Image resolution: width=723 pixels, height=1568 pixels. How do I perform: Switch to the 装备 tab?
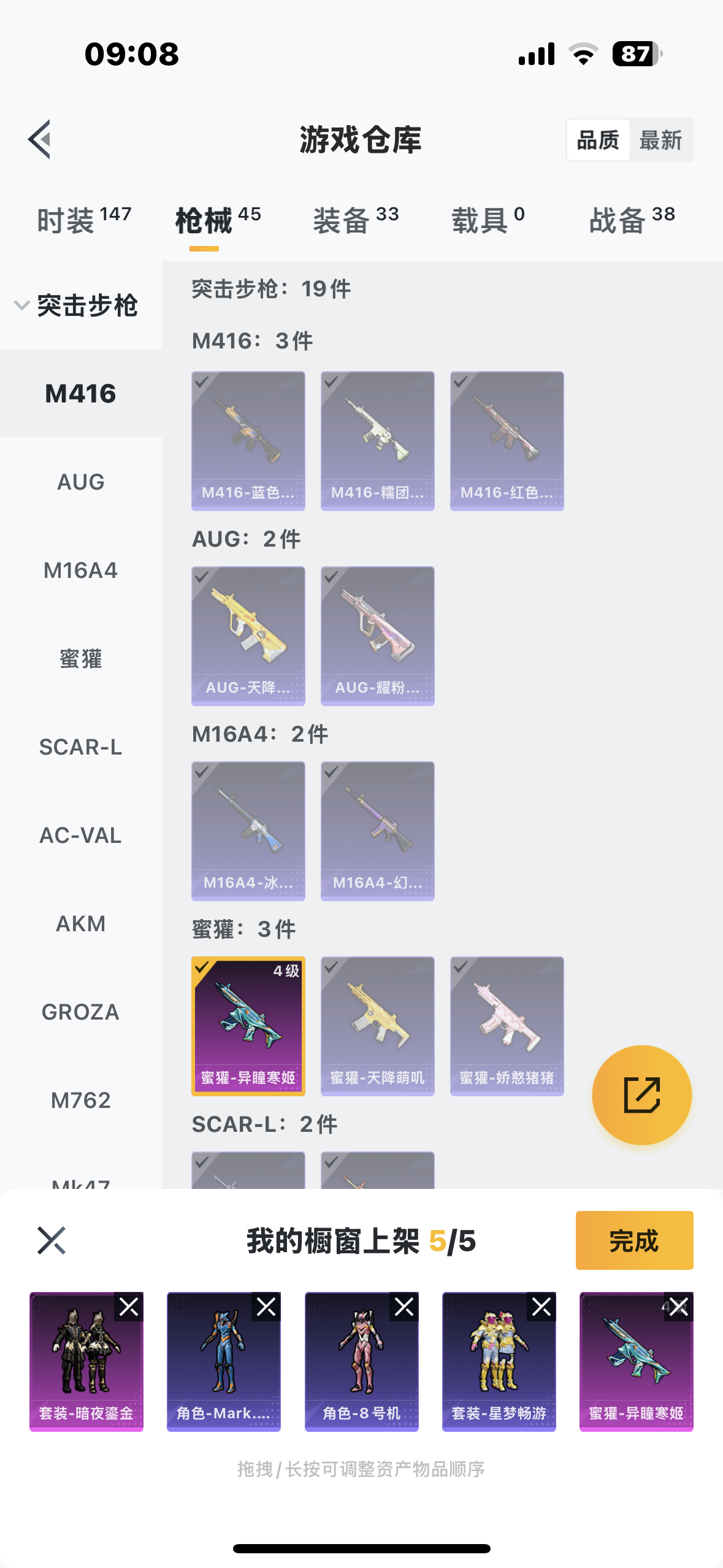pos(356,220)
